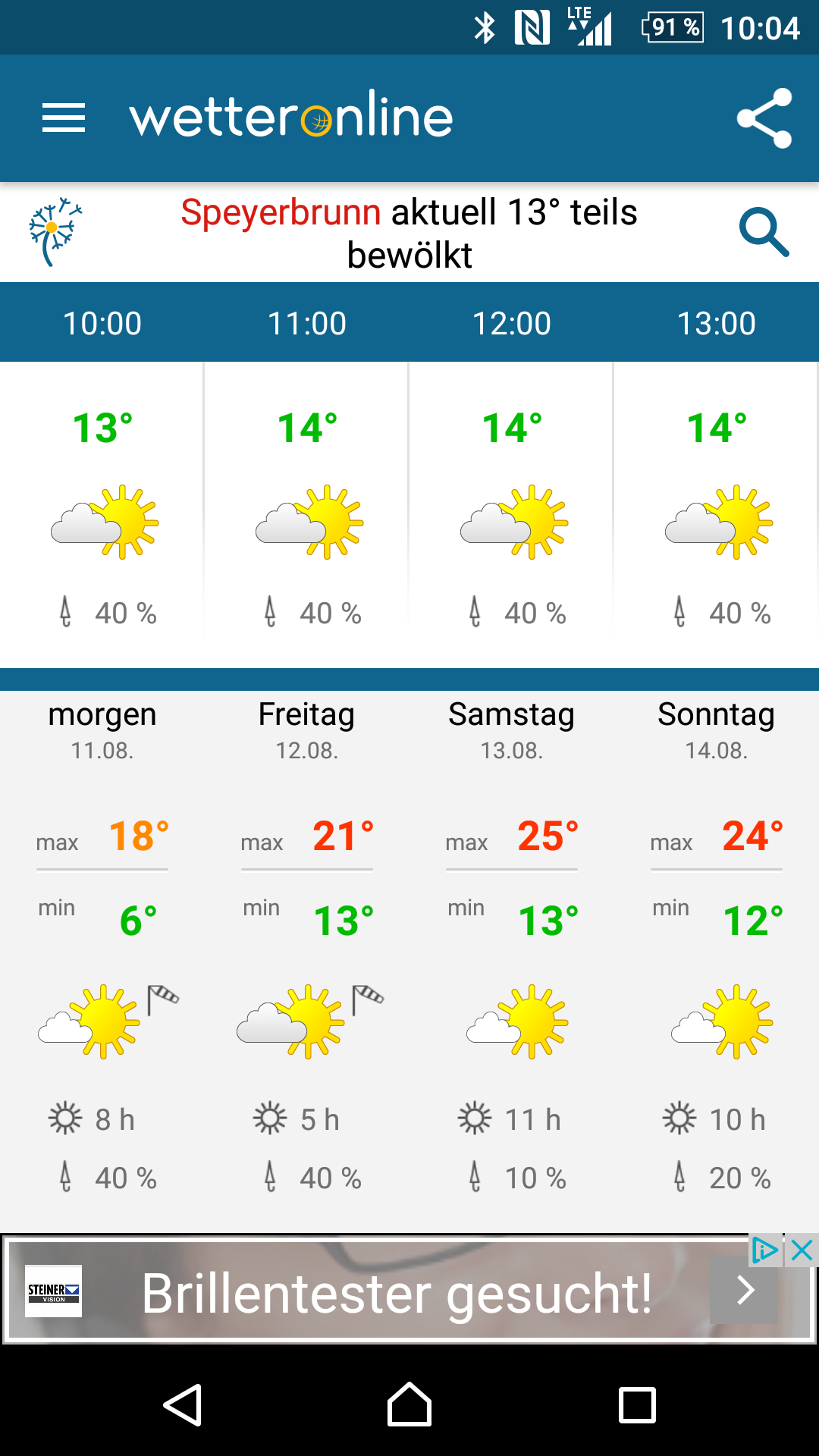Screen dimensions: 819x1456
Task: Go back with the system back button
Action: 183,1405
